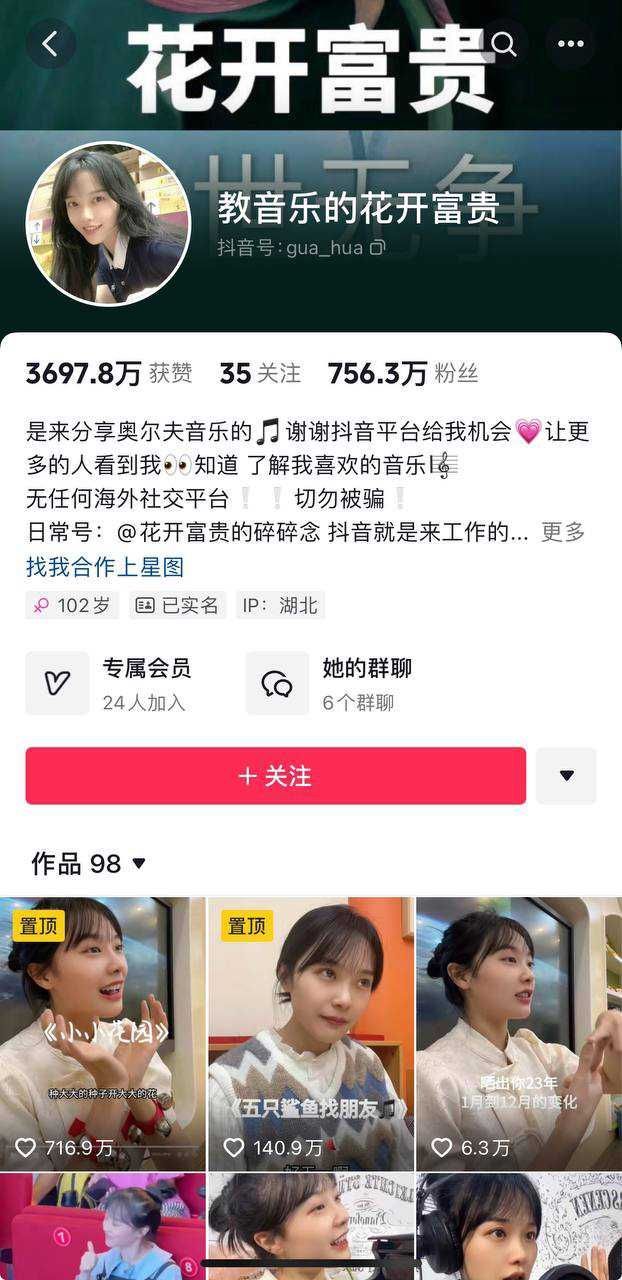This screenshot has height=1280, width=622.
Task: Expand the bio with 更多
Action: (x=563, y=532)
